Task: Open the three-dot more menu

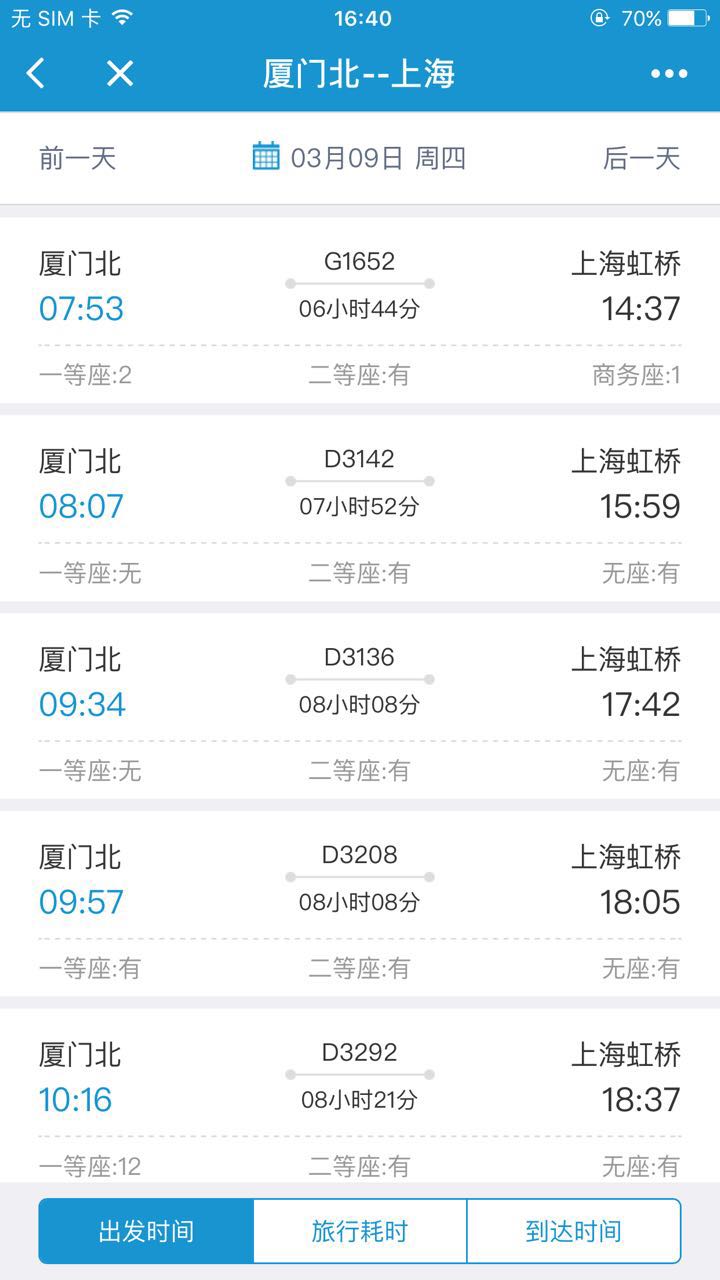Action: 669,74
